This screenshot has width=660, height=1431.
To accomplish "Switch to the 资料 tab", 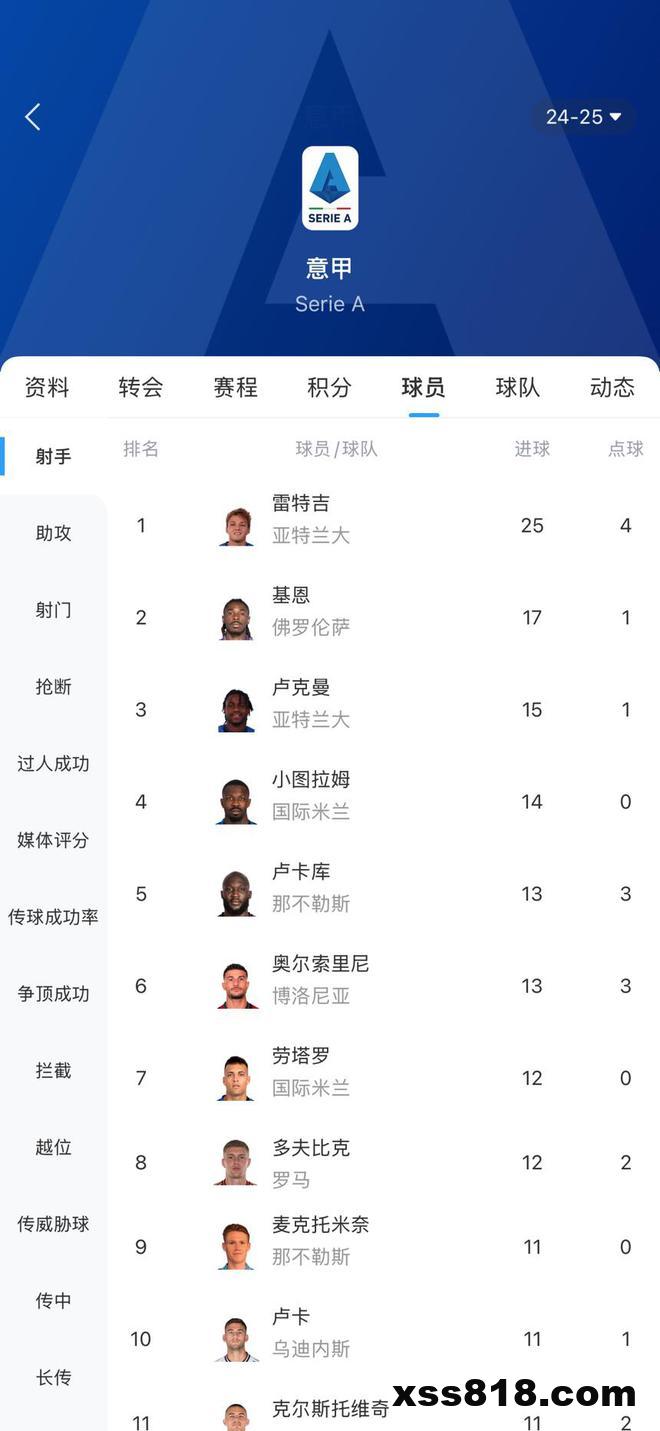I will [x=47, y=387].
